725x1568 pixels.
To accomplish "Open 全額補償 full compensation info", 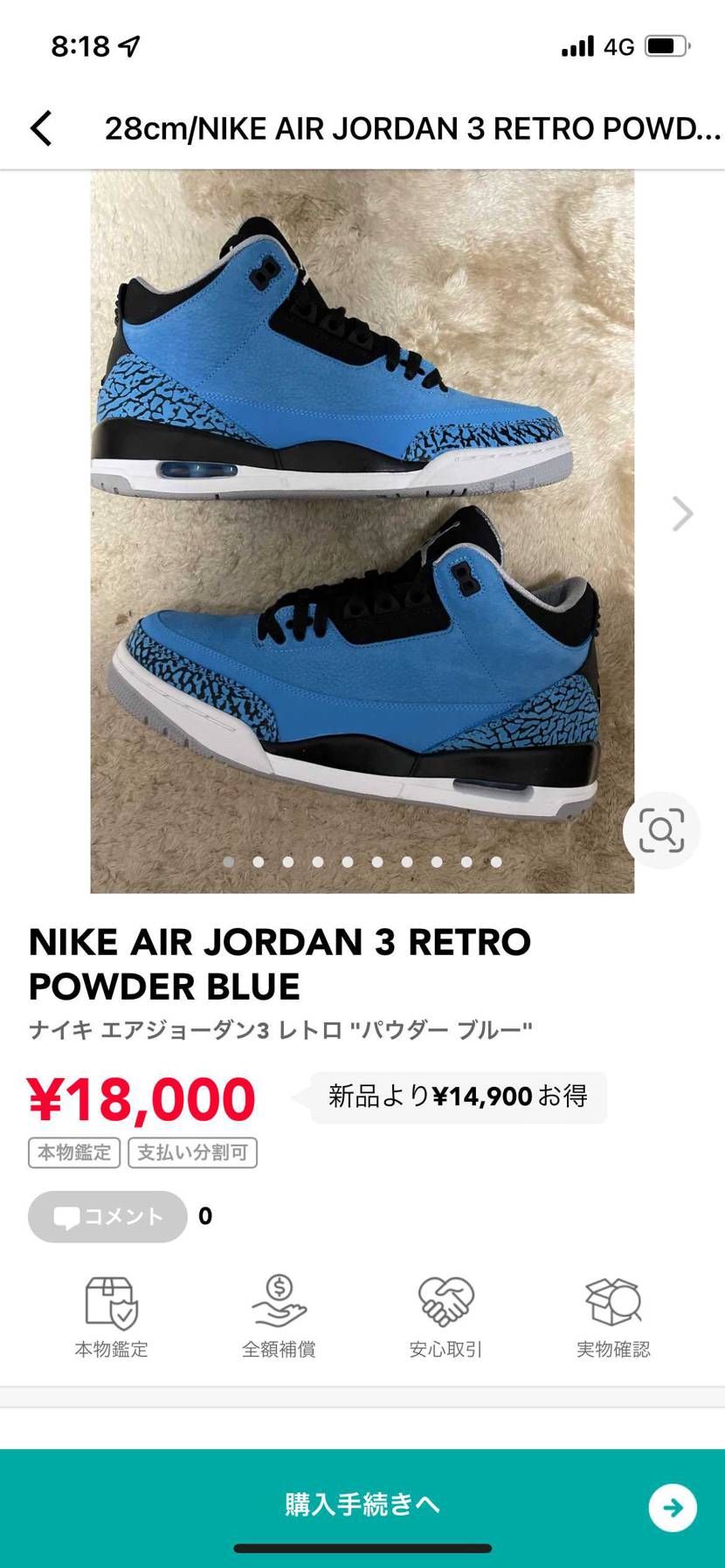I will click(279, 1317).
